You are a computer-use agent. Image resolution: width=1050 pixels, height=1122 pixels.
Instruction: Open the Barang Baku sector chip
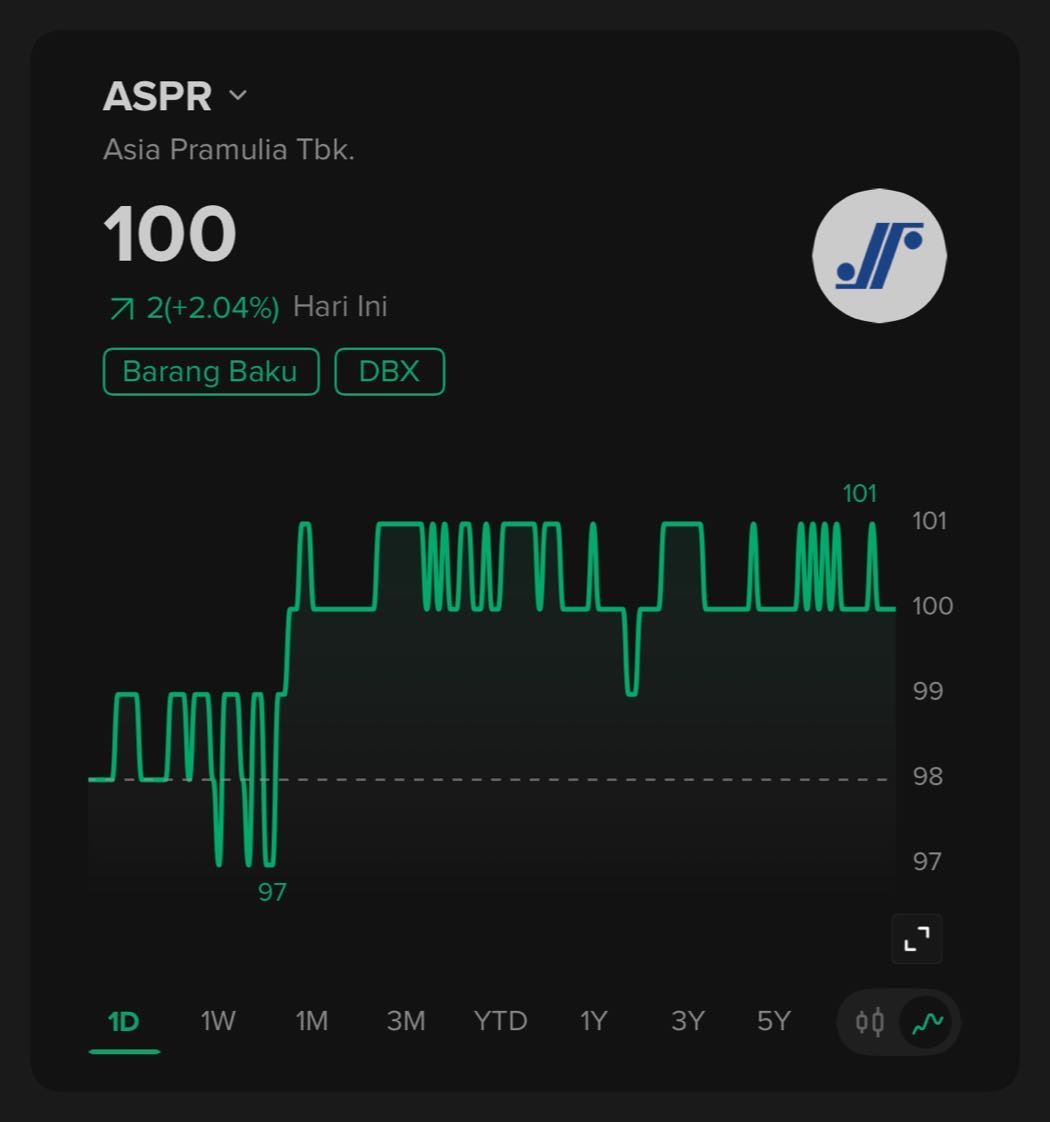(x=210, y=372)
